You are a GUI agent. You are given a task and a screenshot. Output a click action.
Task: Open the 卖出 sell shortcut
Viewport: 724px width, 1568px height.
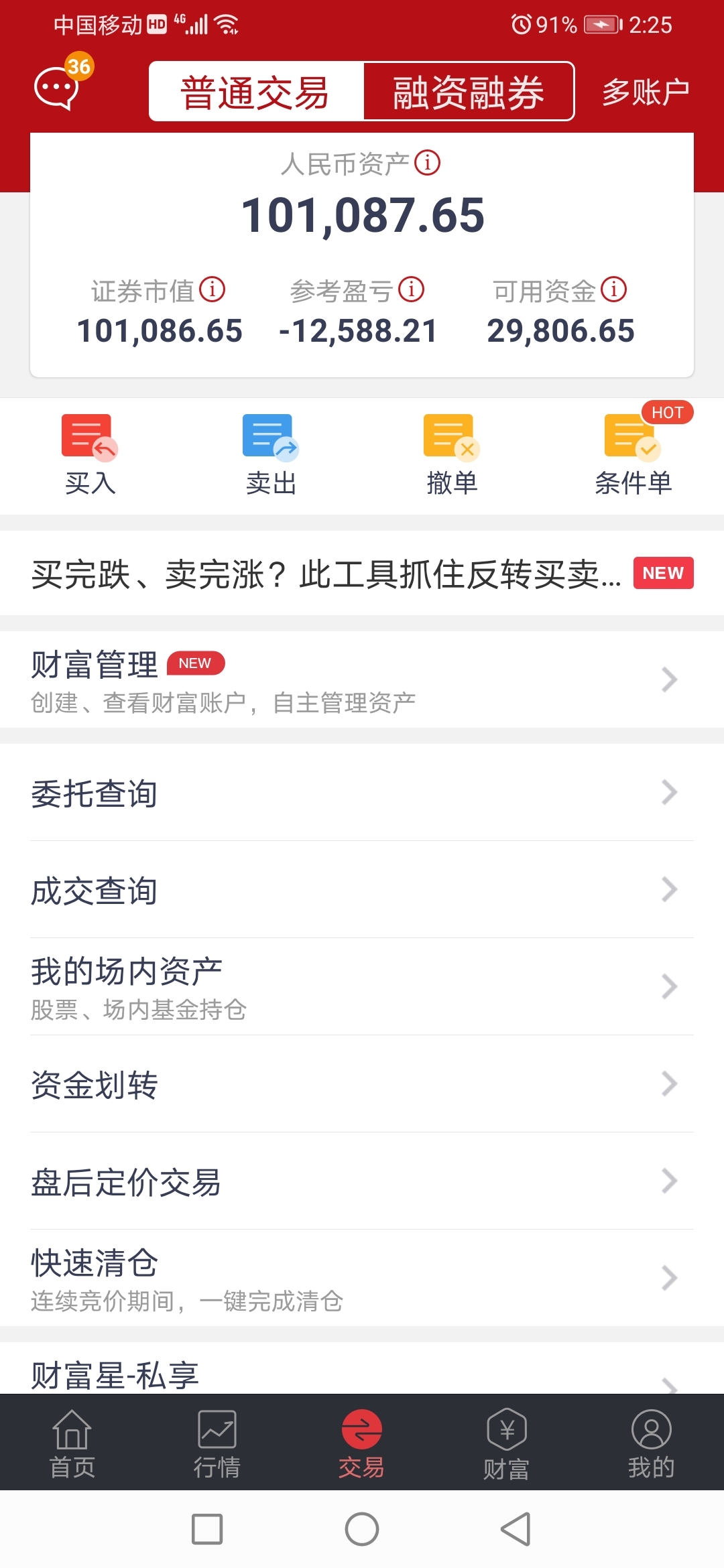pyautogui.click(x=271, y=455)
